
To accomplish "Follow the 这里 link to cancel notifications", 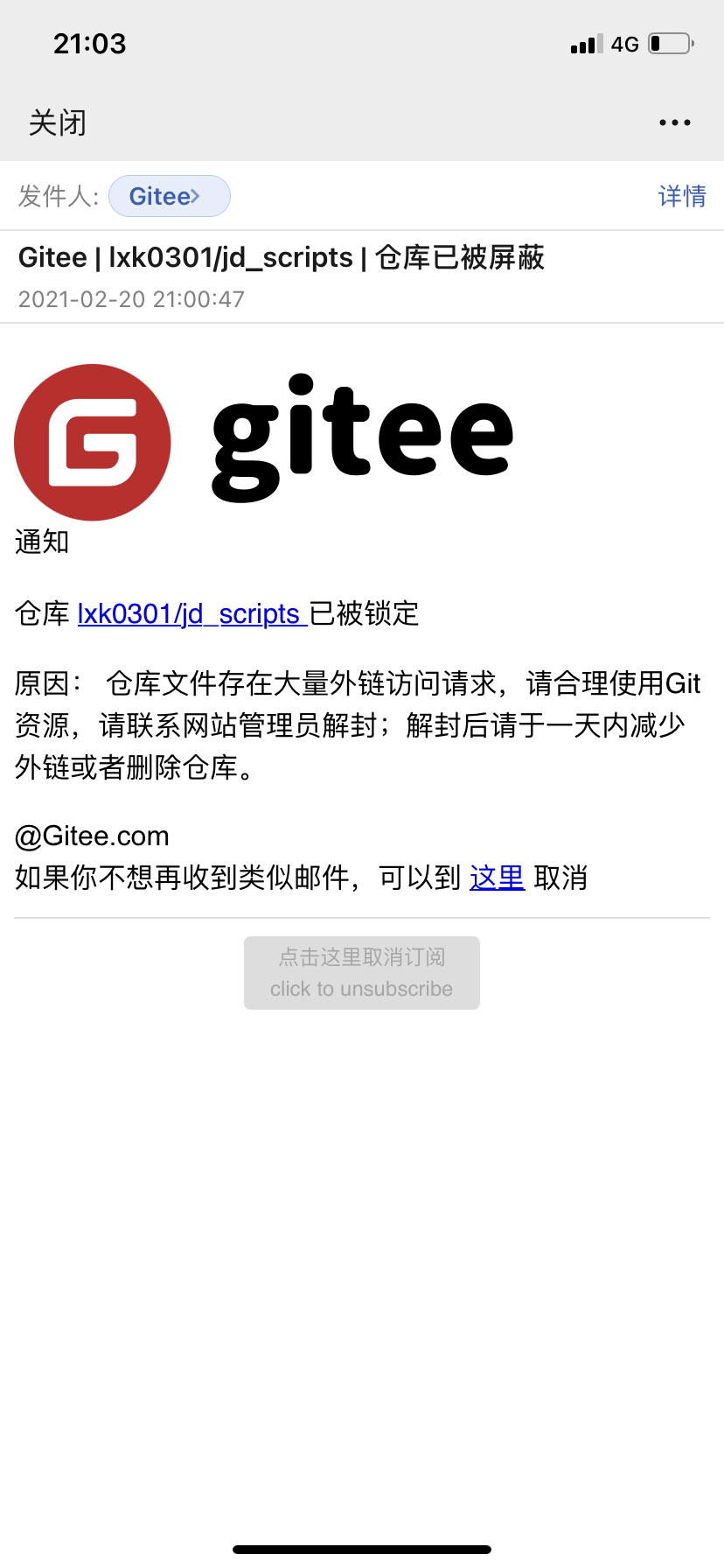I will point(497,877).
